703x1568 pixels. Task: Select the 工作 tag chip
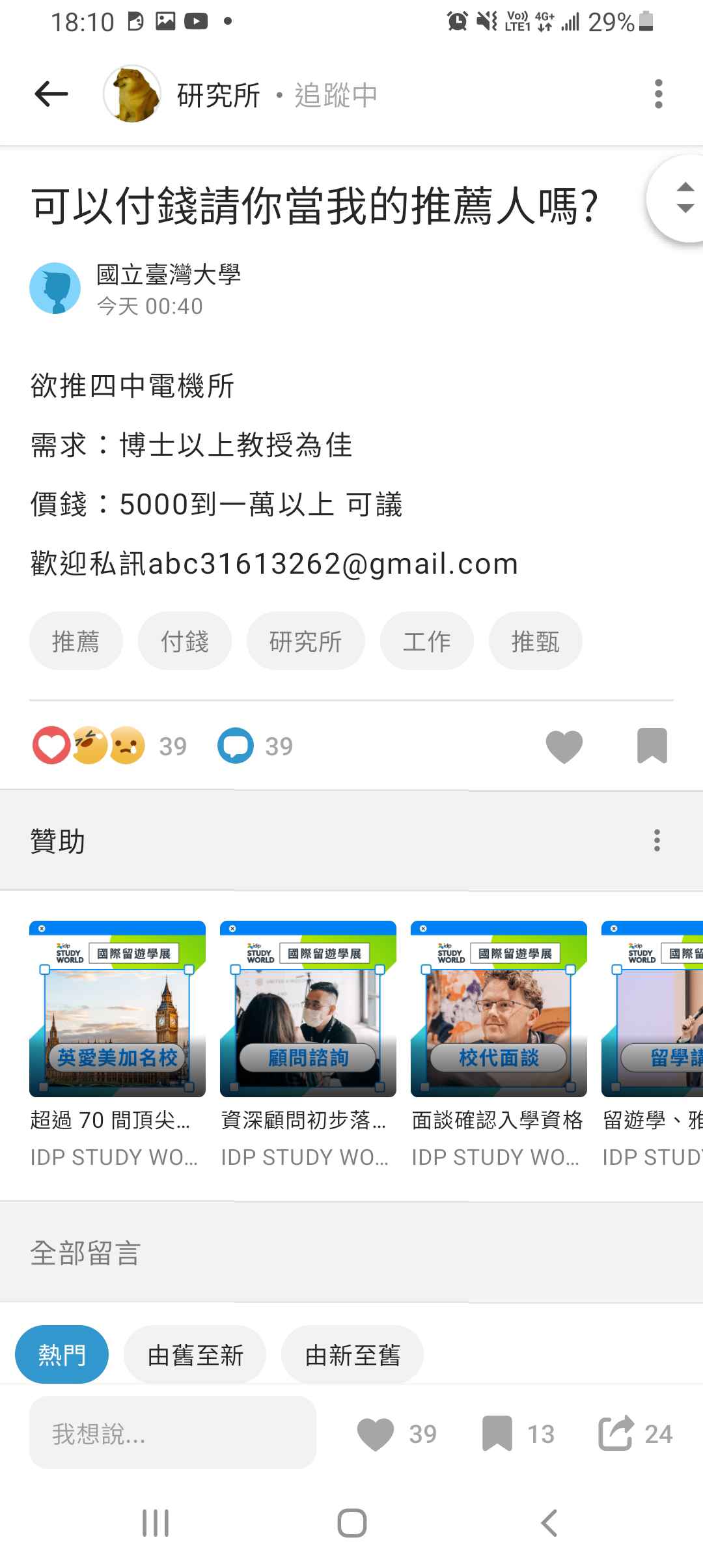pos(426,641)
